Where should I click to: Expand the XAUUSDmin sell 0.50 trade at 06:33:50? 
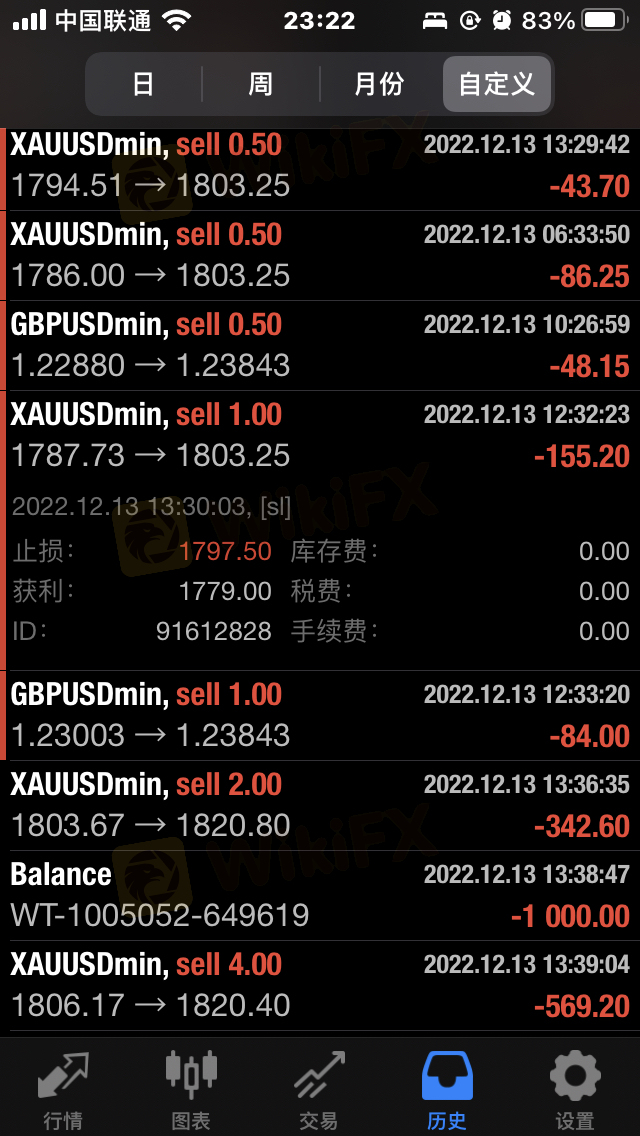[x=320, y=256]
